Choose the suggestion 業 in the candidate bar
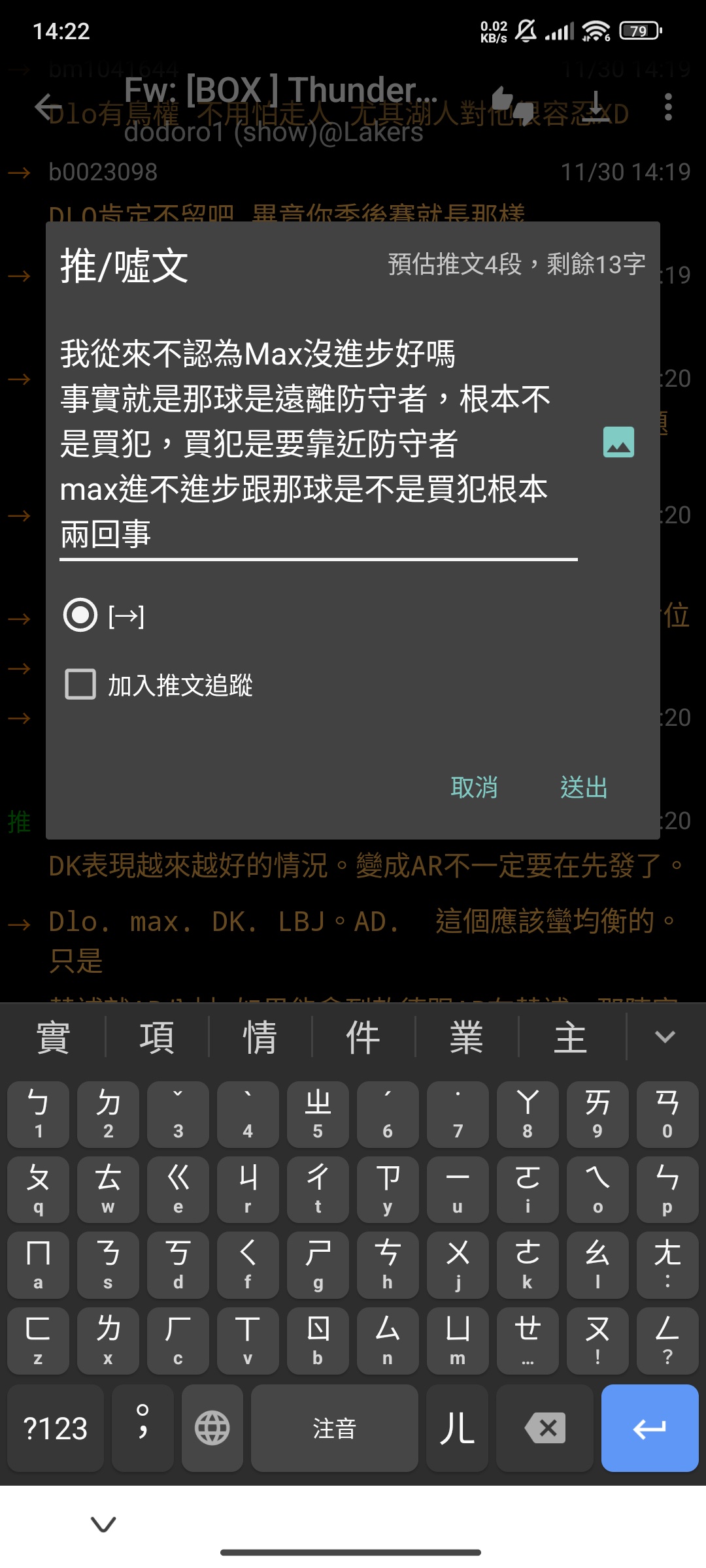This screenshot has width=706, height=1568. point(466,1037)
